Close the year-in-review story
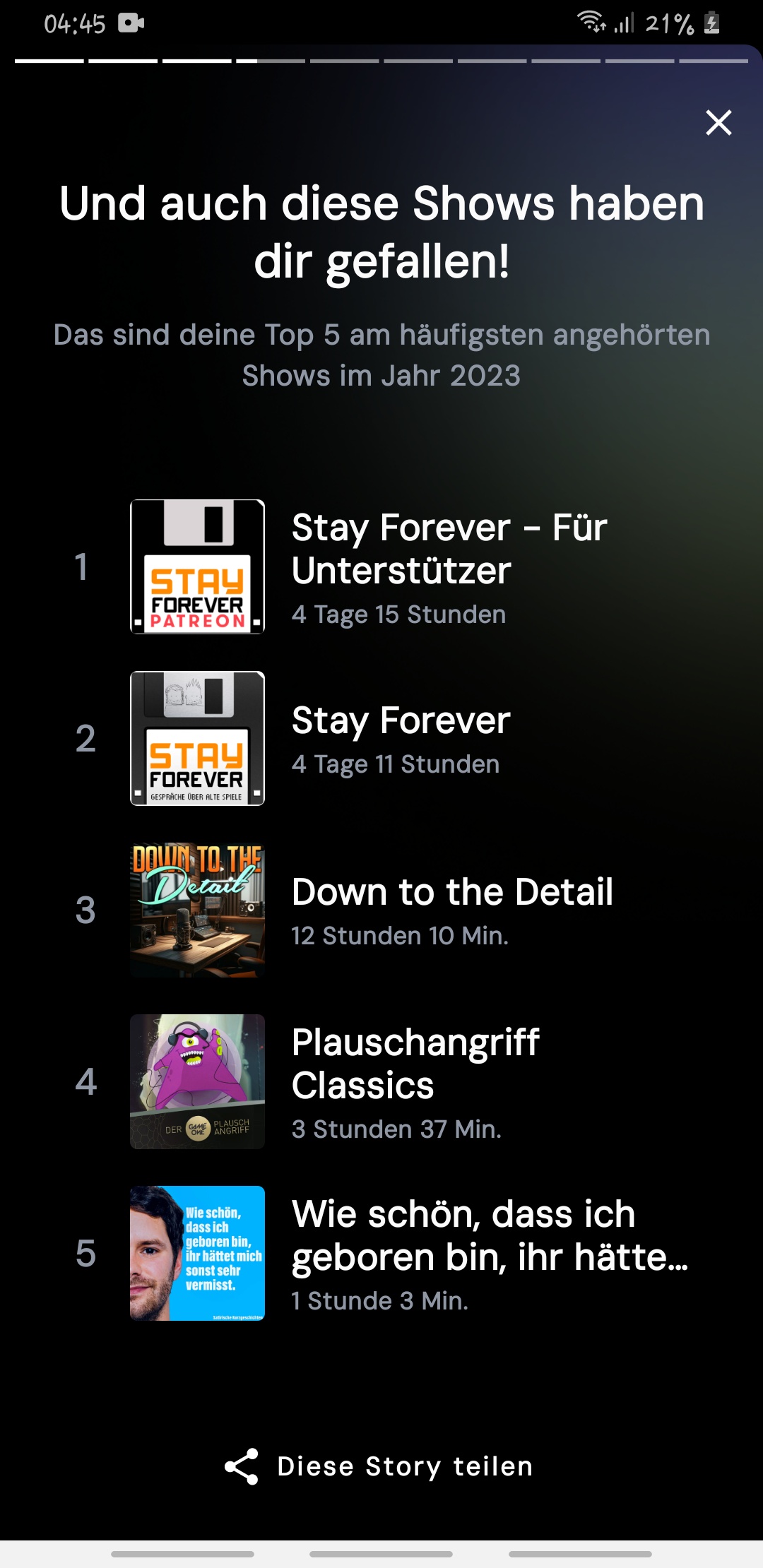This screenshot has height=1568, width=763. point(718,123)
